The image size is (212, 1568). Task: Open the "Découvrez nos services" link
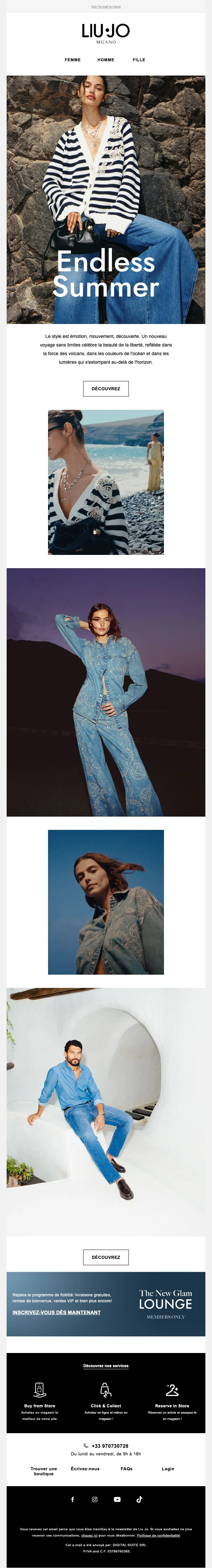(105, 1365)
